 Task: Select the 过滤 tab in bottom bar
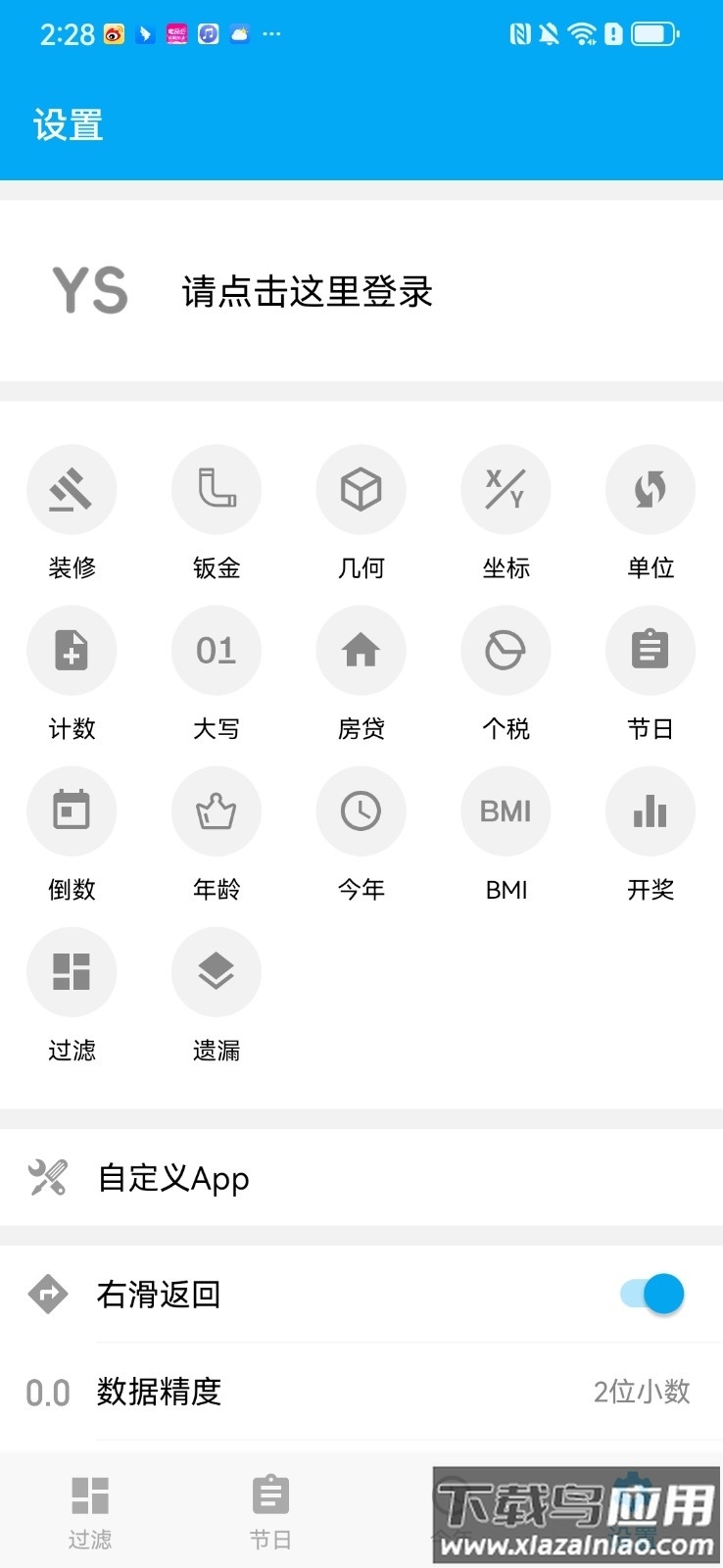click(x=90, y=1509)
